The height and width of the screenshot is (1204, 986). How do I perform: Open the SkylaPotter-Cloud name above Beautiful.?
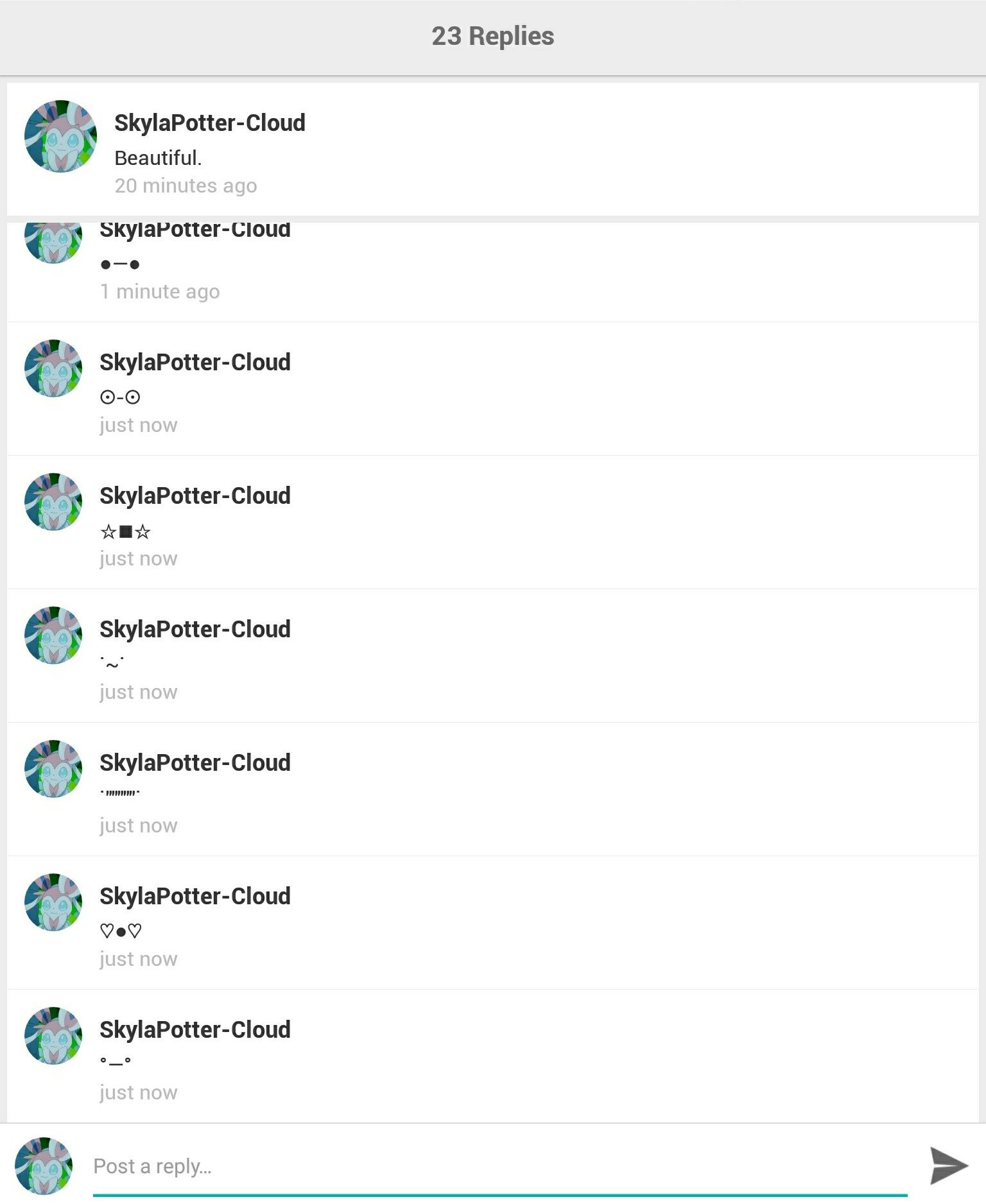[x=209, y=123]
